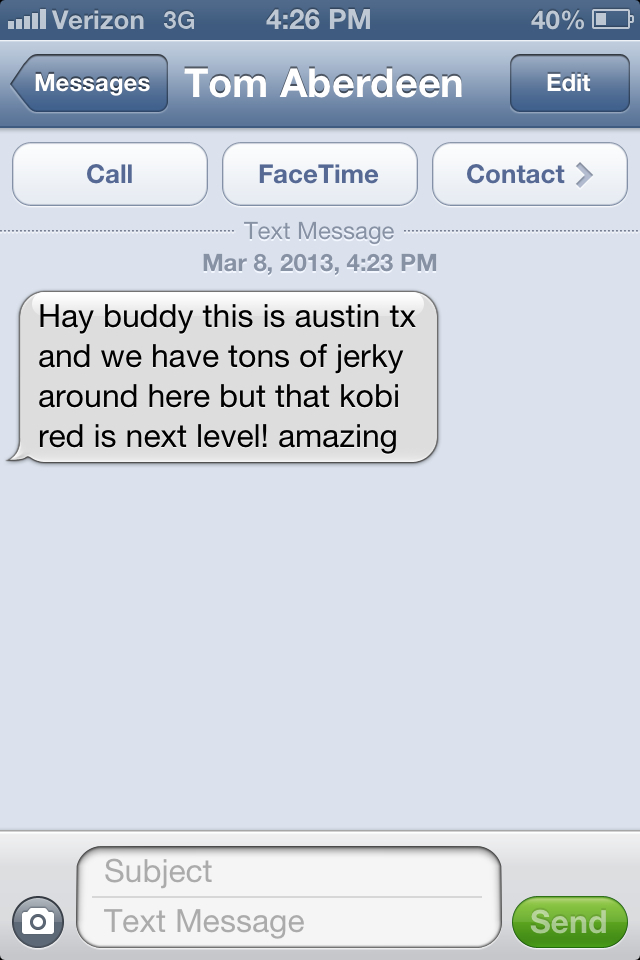The width and height of the screenshot is (640, 960).
Task: Tap the Edit button
Action: (568, 84)
